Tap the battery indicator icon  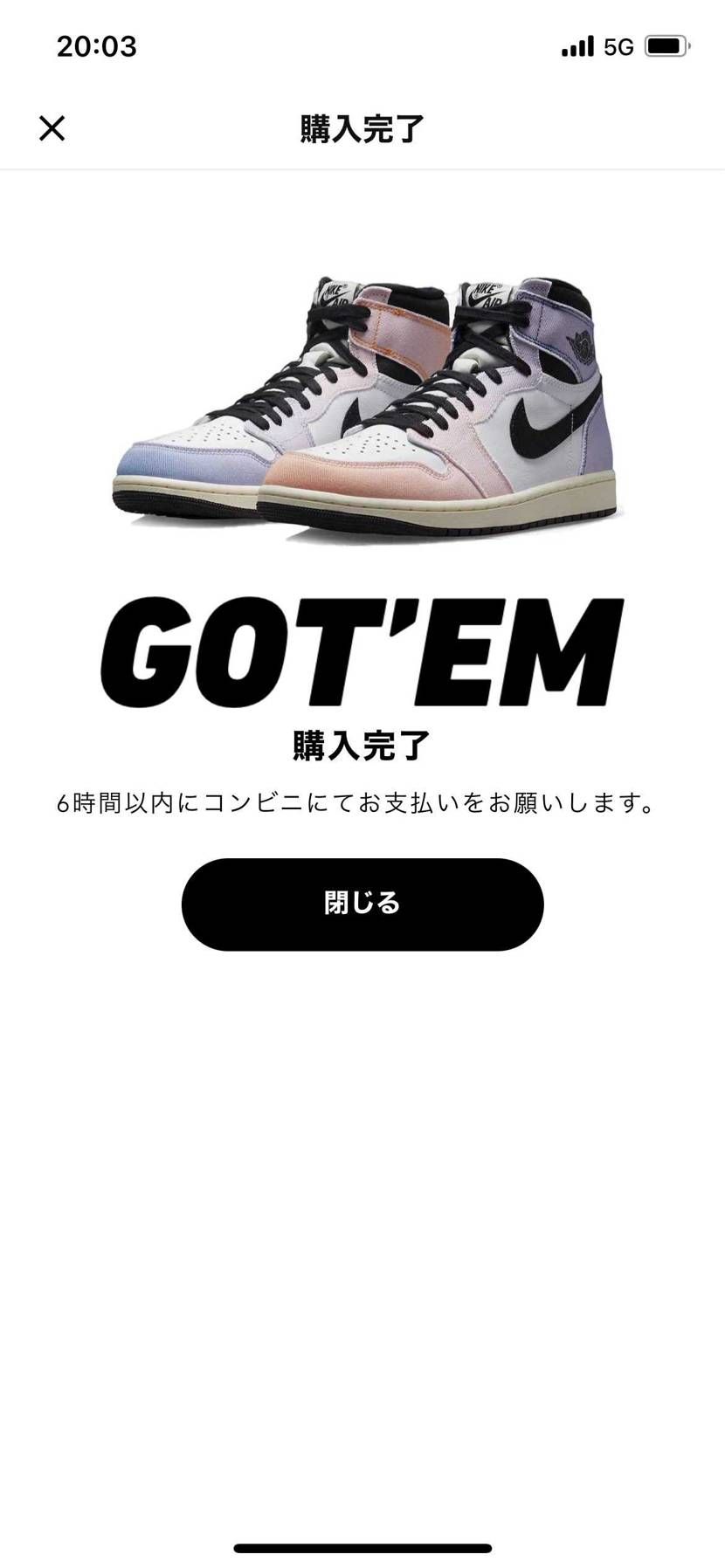[x=666, y=47]
